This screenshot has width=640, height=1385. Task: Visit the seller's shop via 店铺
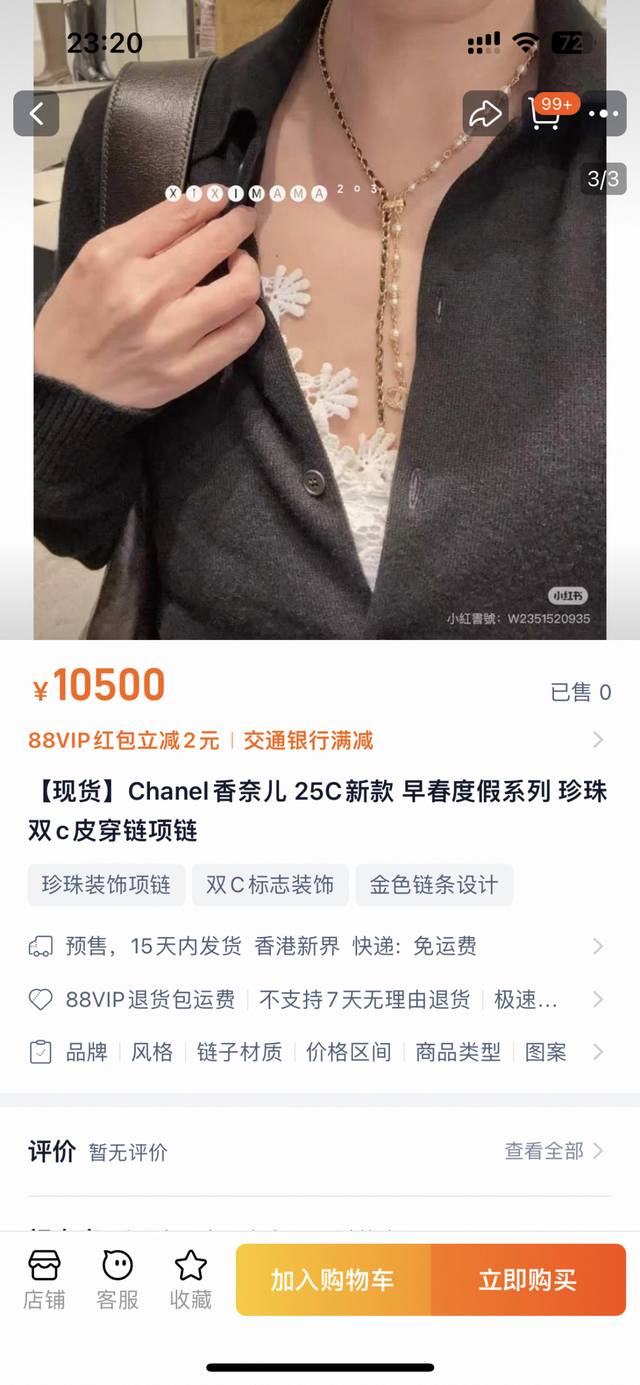coord(44,1279)
